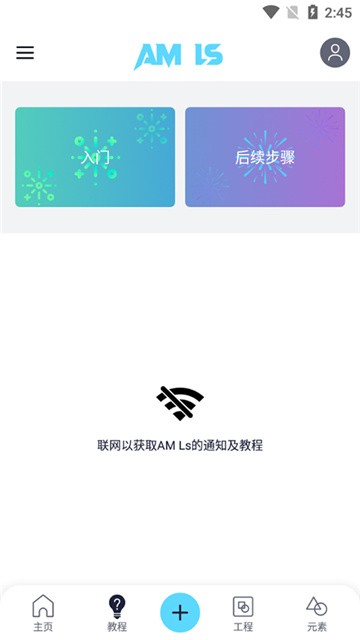Viewport: 360px width, 640px height.
Task: Open the hamburger drawer menu
Action: (x=25, y=53)
